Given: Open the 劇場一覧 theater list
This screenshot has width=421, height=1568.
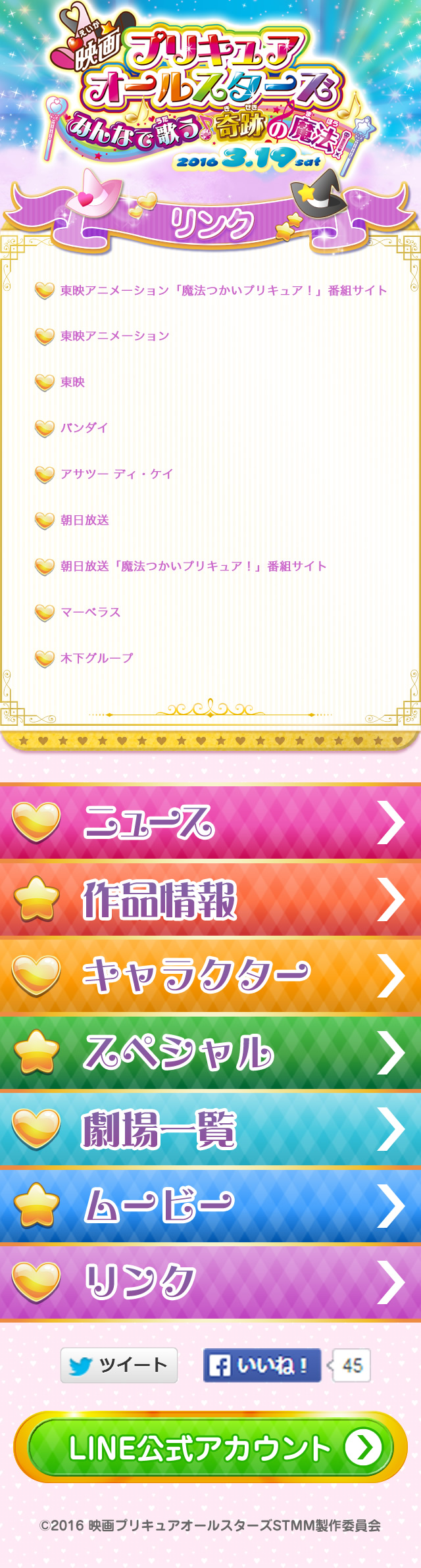Looking at the screenshot, I should coord(210,1130).
